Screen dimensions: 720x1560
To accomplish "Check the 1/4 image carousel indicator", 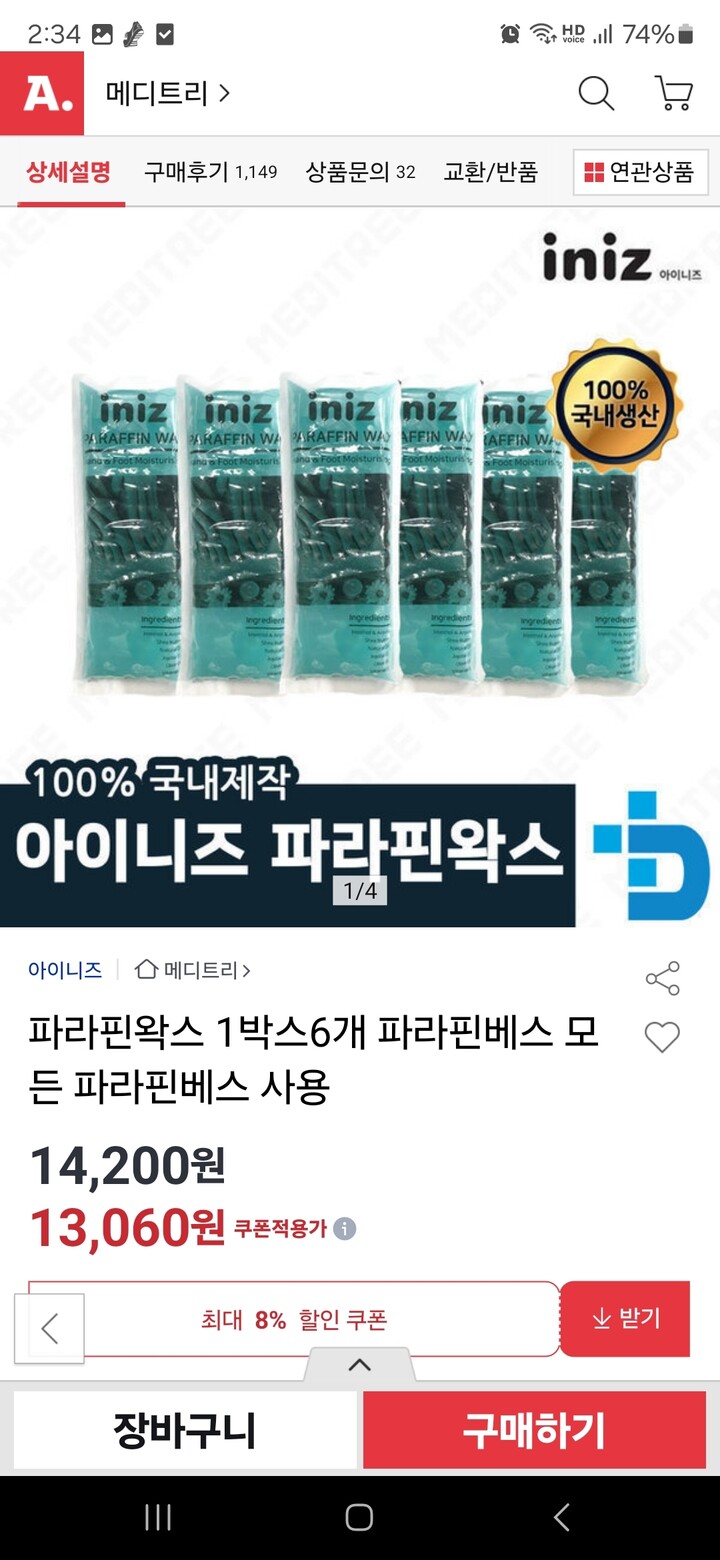I will click(361, 892).
